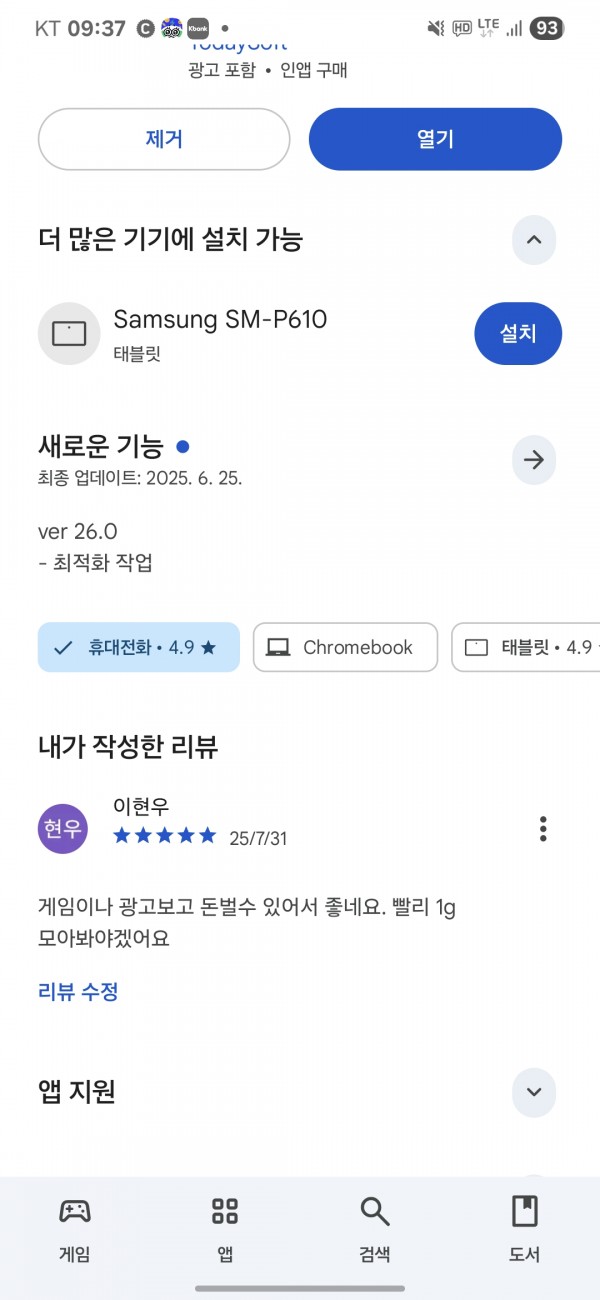
Task: Open review options for 이현우's review
Action: pyautogui.click(x=543, y=829)
